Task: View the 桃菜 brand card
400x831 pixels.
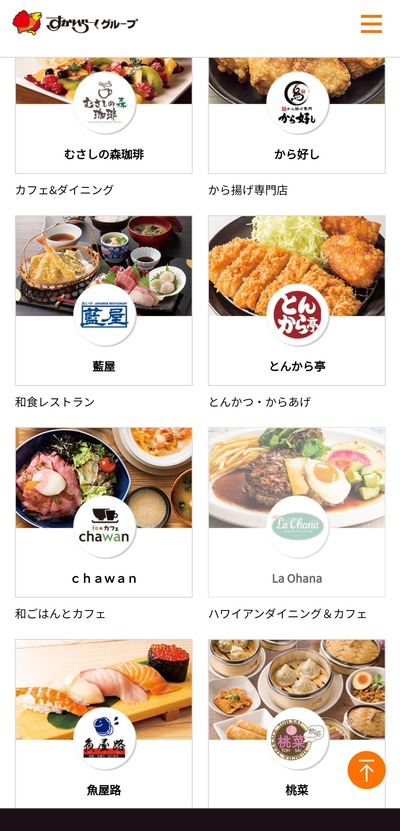Action: [297, 723]
